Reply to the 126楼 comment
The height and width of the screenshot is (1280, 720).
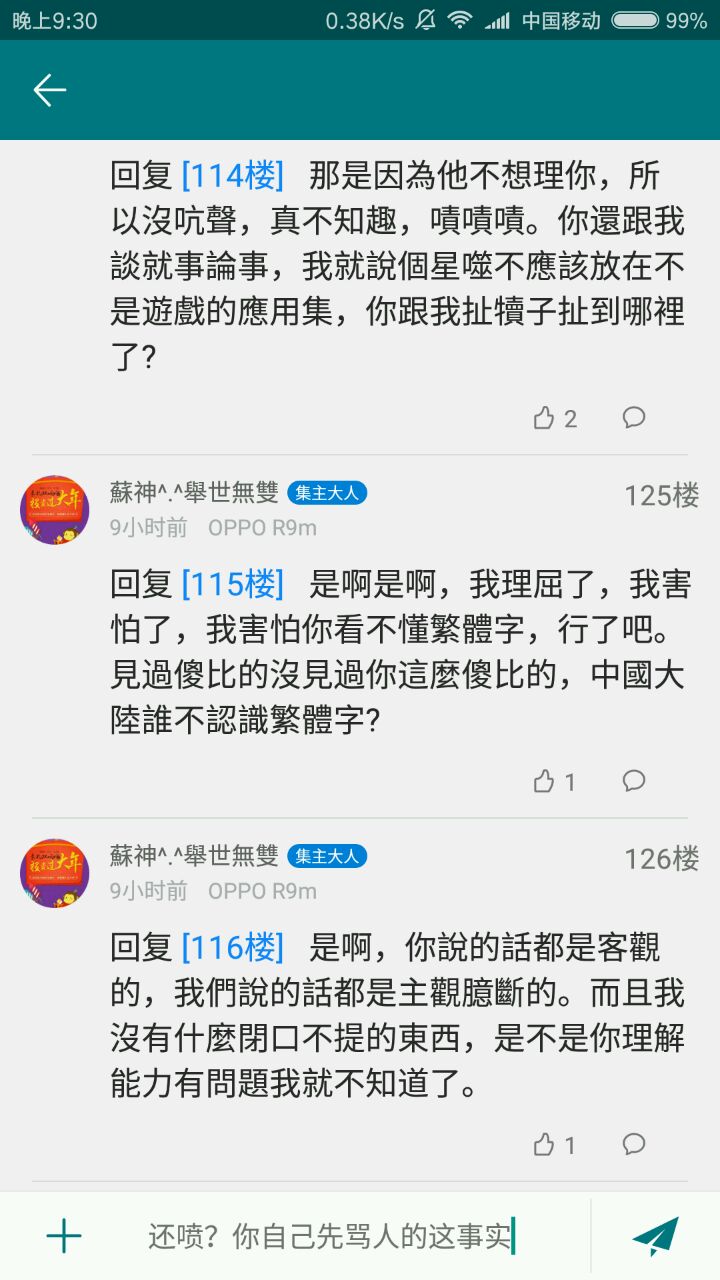coord(634,1143)
